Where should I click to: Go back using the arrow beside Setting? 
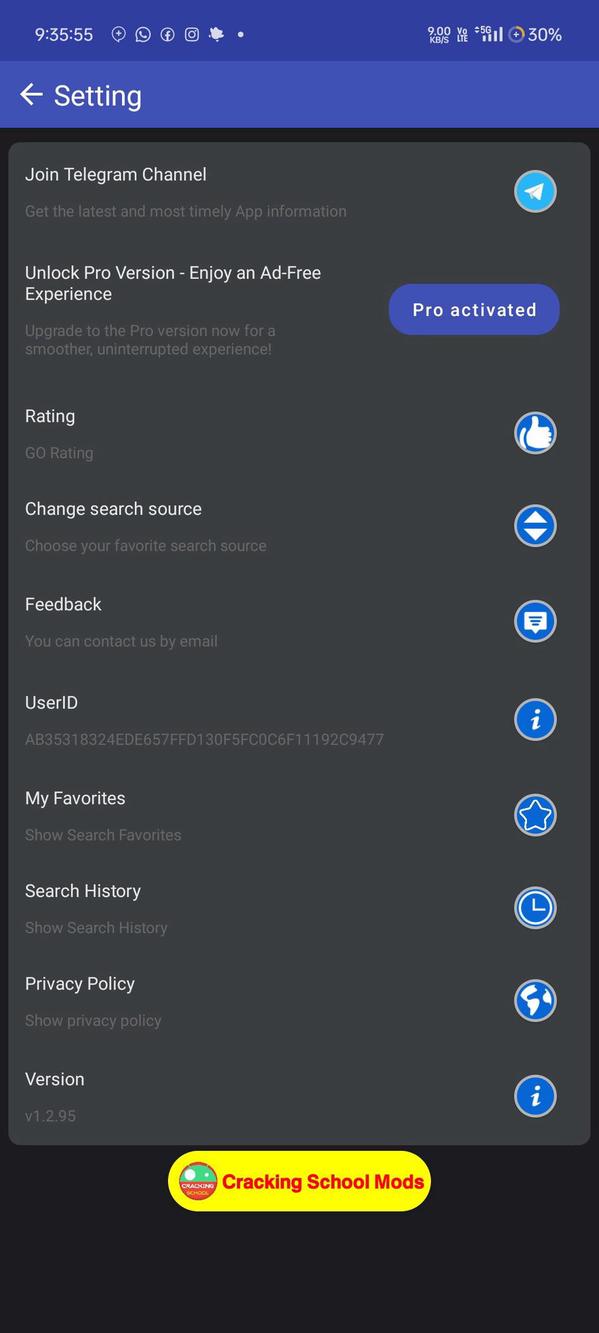[x=31, y=95]
